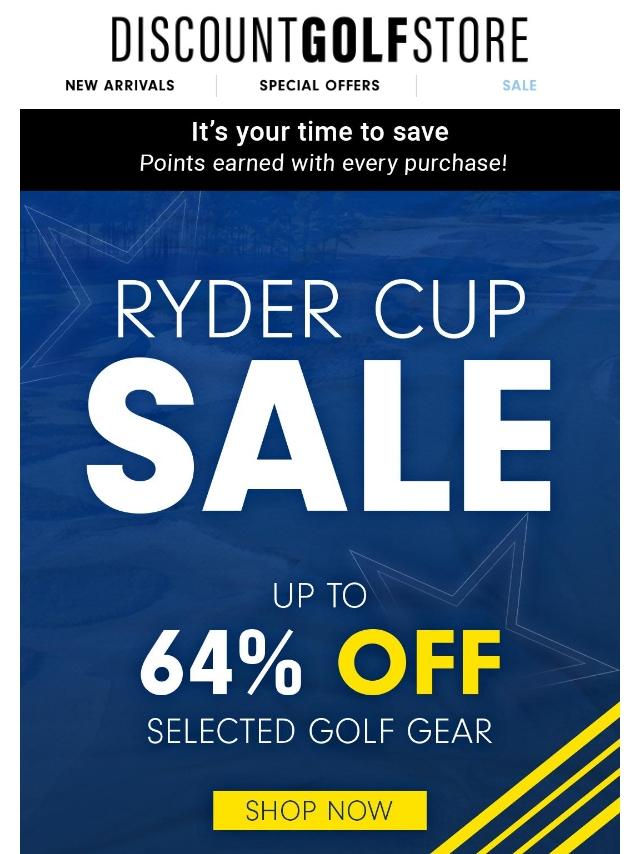The height and width of the screenshot is (854, 640).
Task: Open the New Arrivals link
Action: pyautogui.click(x=120, y=86)
